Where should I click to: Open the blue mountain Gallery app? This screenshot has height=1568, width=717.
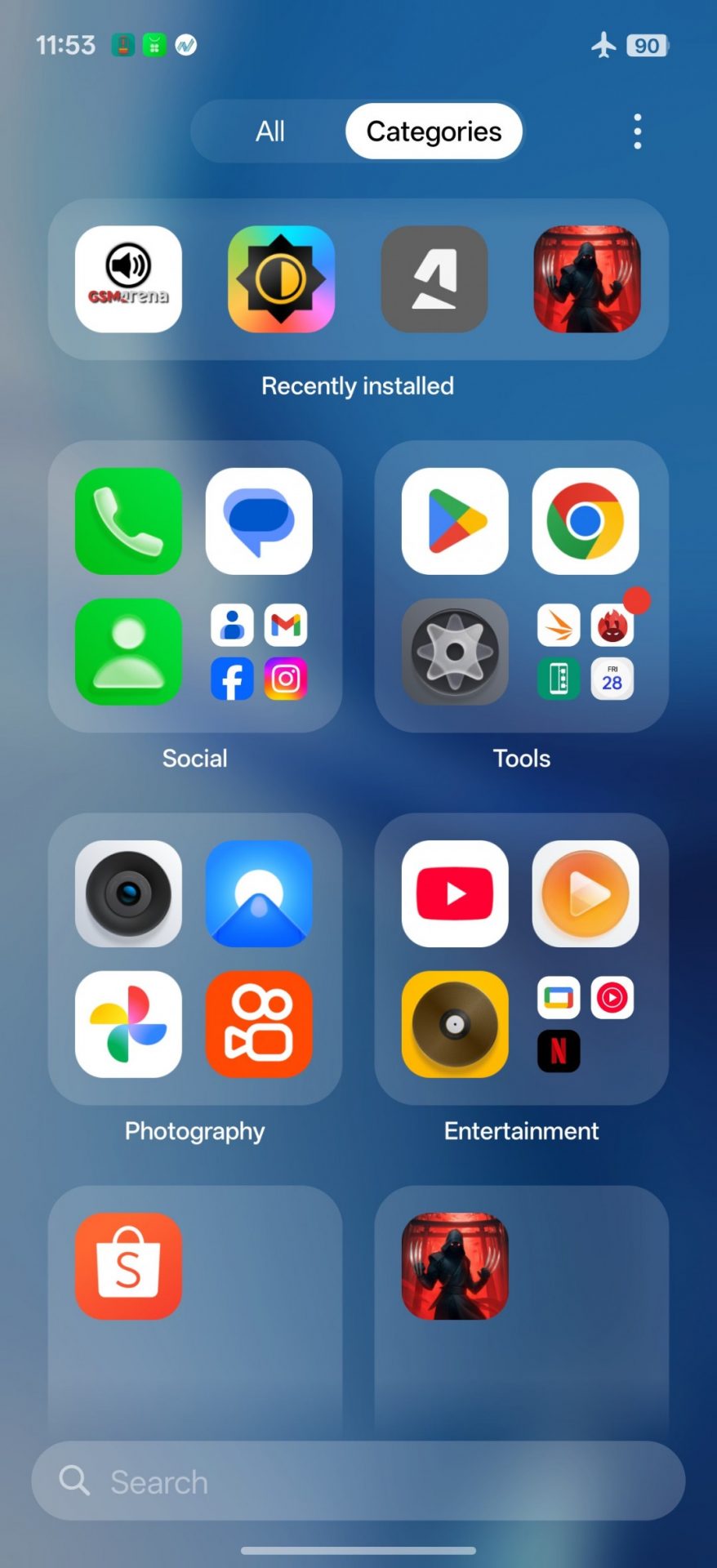pos(259,893)
